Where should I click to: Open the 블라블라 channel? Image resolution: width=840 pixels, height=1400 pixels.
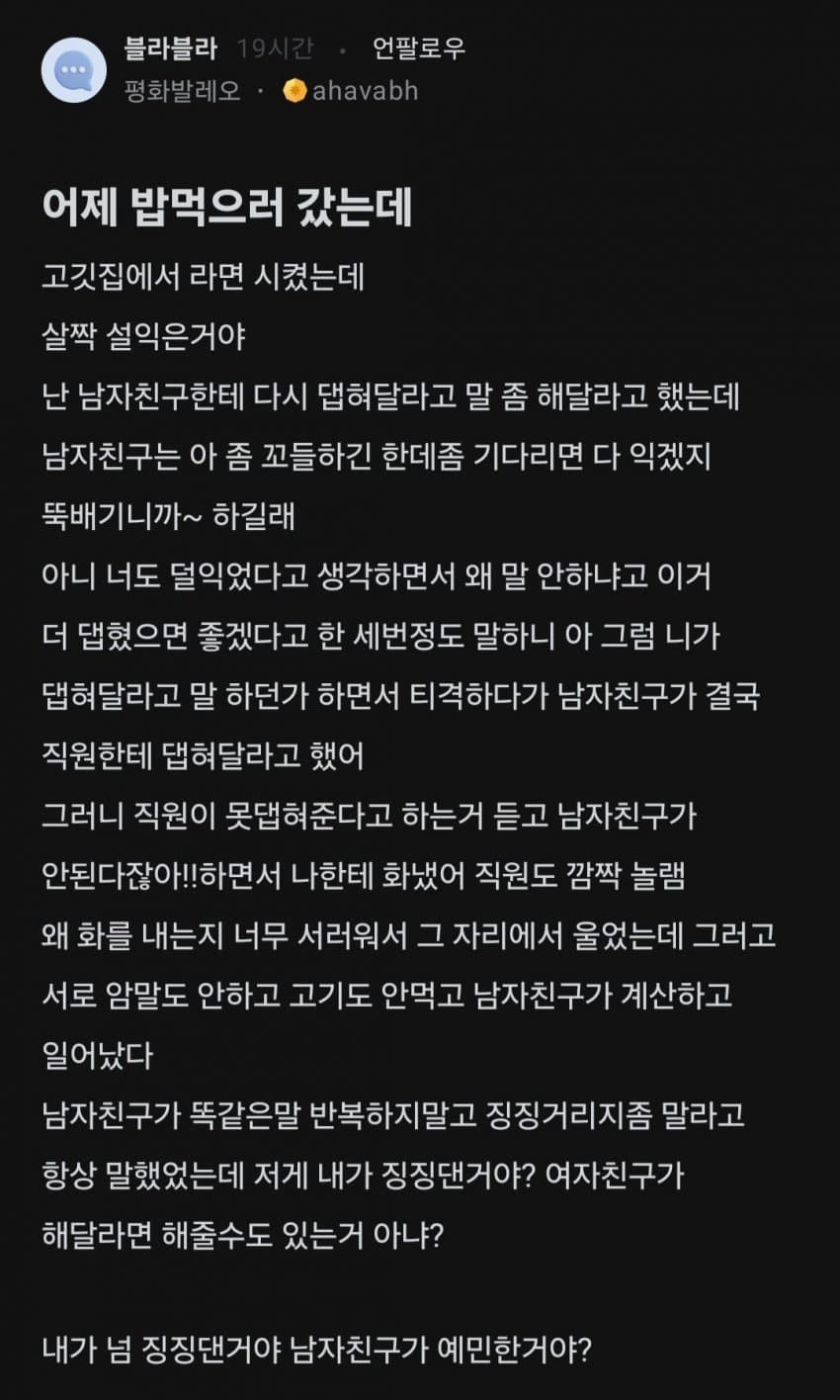pos(170,48)
